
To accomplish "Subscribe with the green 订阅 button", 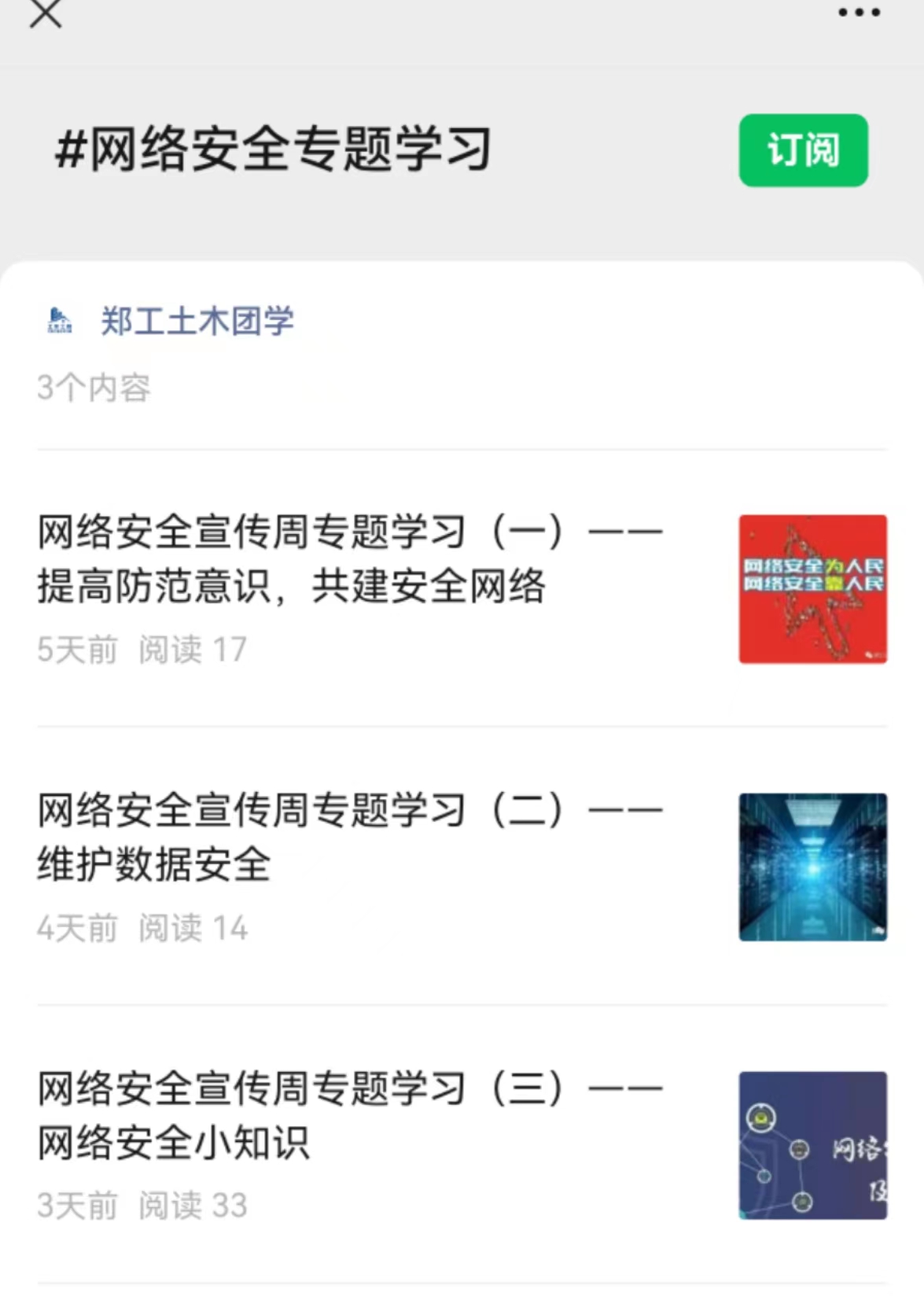I will (x=803, y=150).
